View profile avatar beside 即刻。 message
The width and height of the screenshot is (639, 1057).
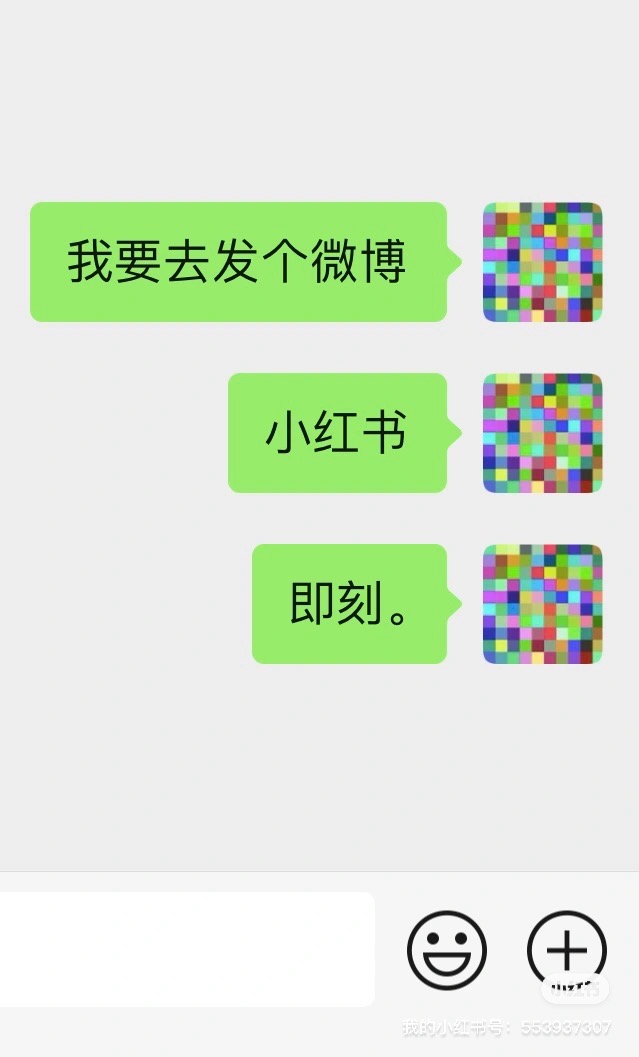(x=543, y=604)
